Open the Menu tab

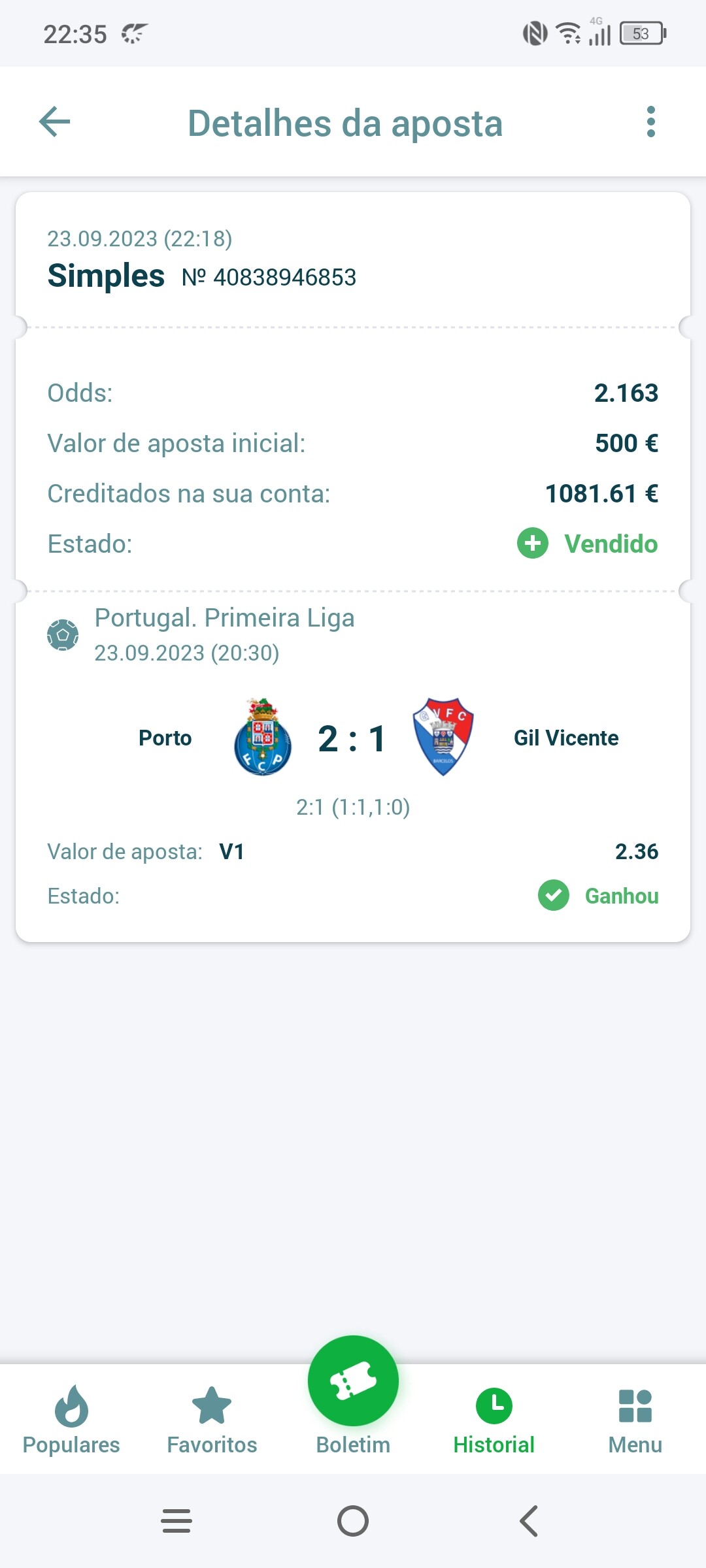[x=635, y=1420]
